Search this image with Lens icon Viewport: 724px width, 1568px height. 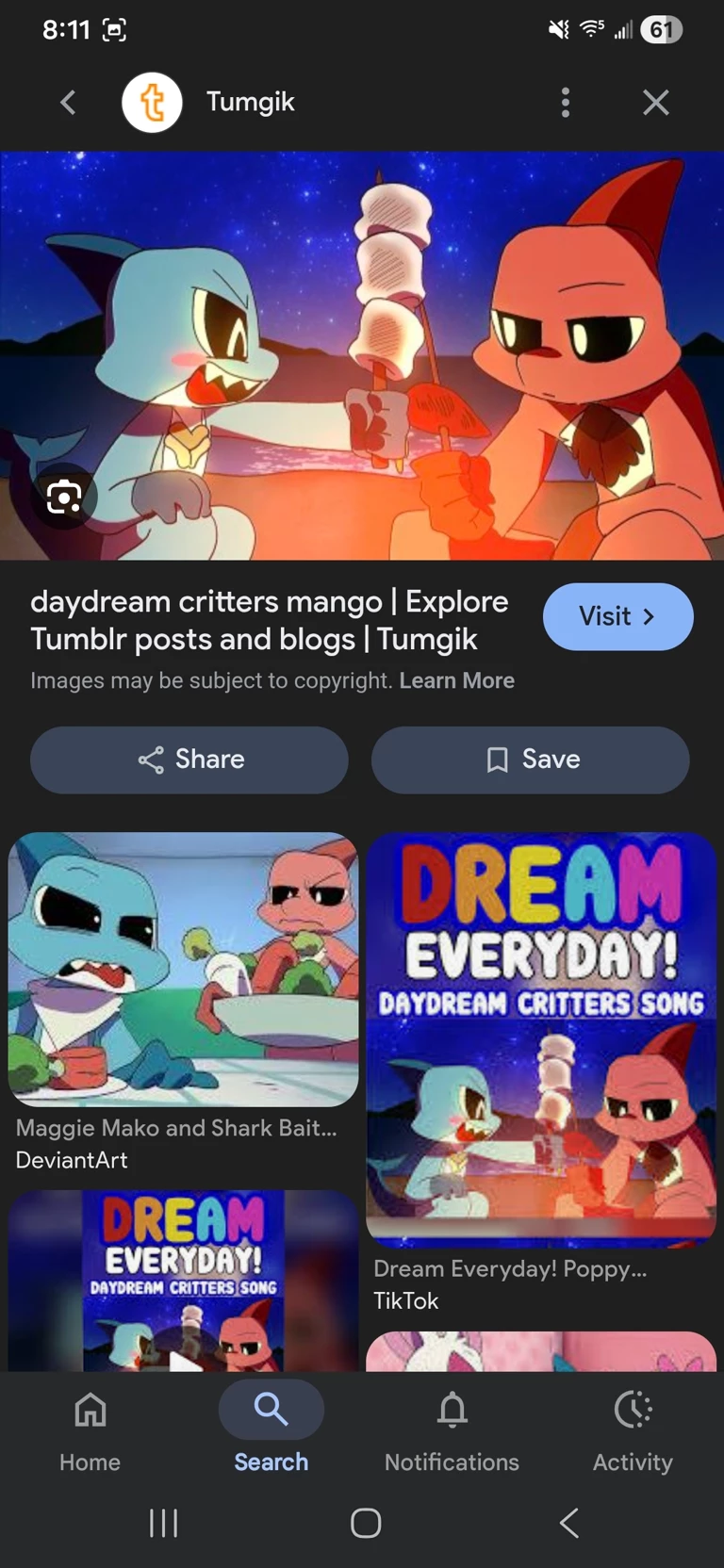pos(63,496)
